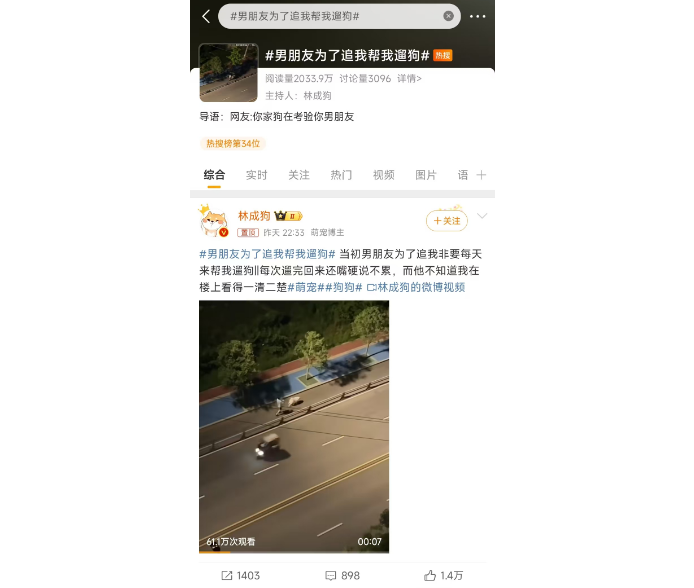Switch to the 实时 tab
Image resolution: width=694 pixels, height=588 pixels.
[x=257, y=175]
